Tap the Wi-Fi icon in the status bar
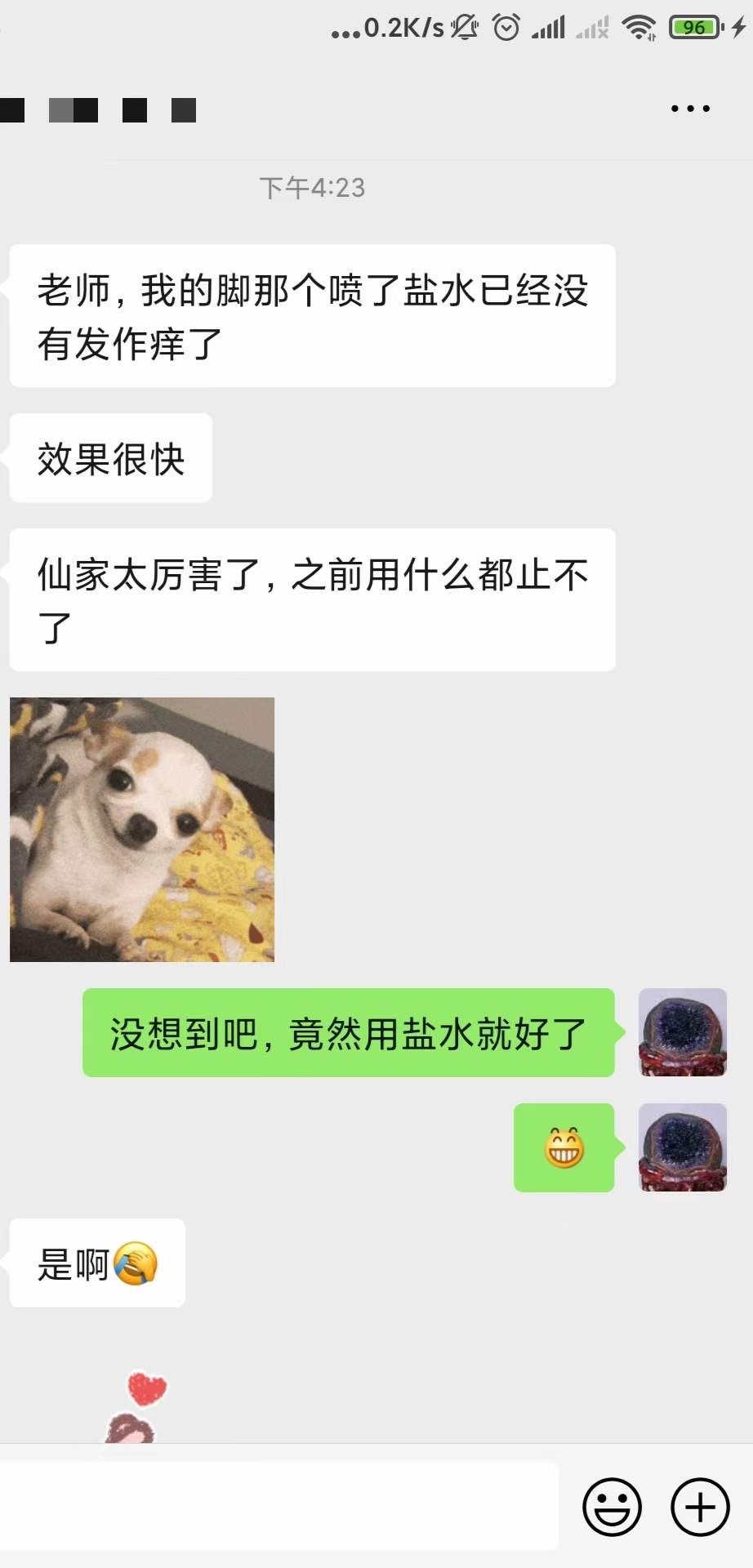The width and height of the screenshot is (753, 1568). (639, 27)
